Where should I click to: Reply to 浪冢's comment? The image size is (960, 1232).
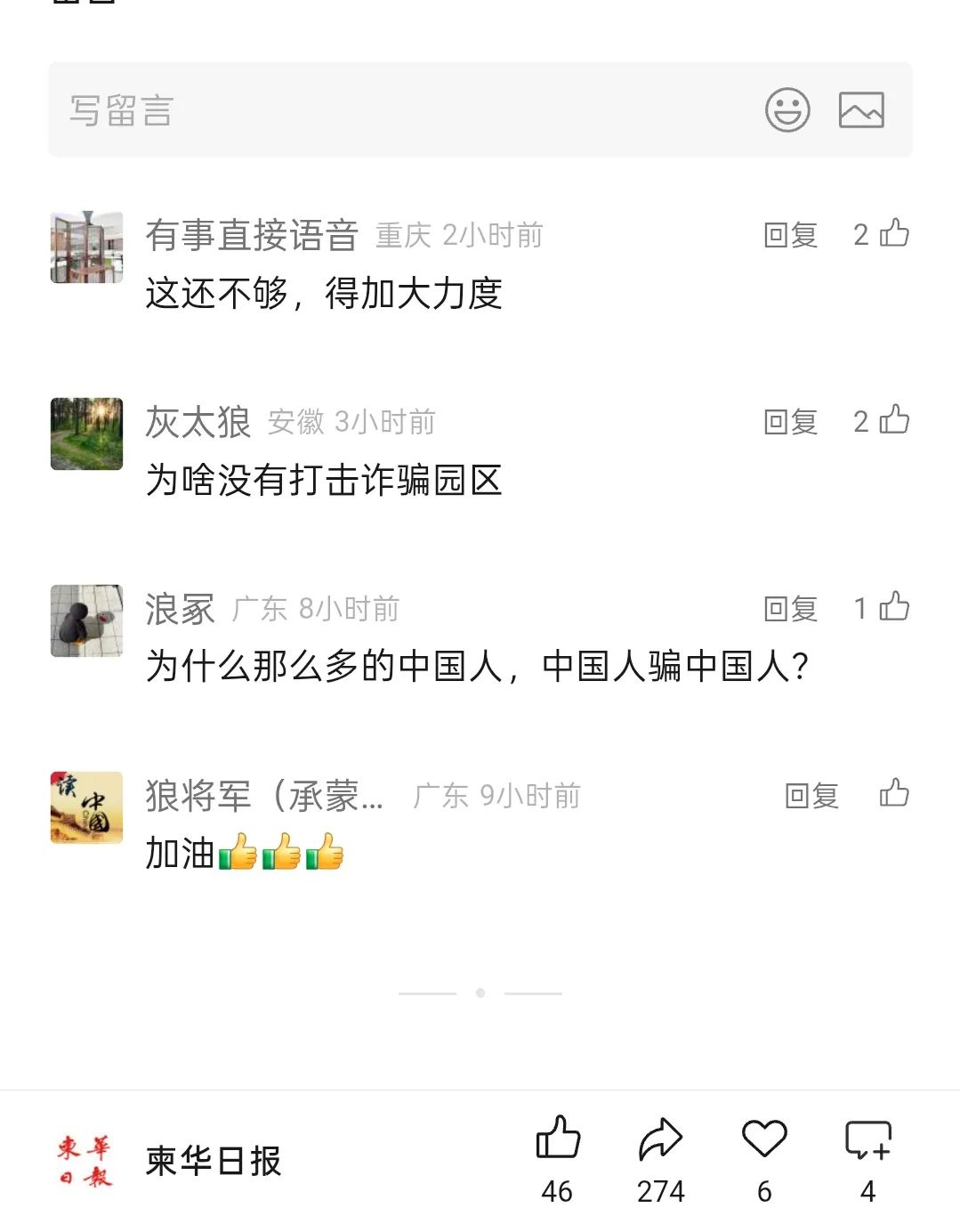(790, 609)
